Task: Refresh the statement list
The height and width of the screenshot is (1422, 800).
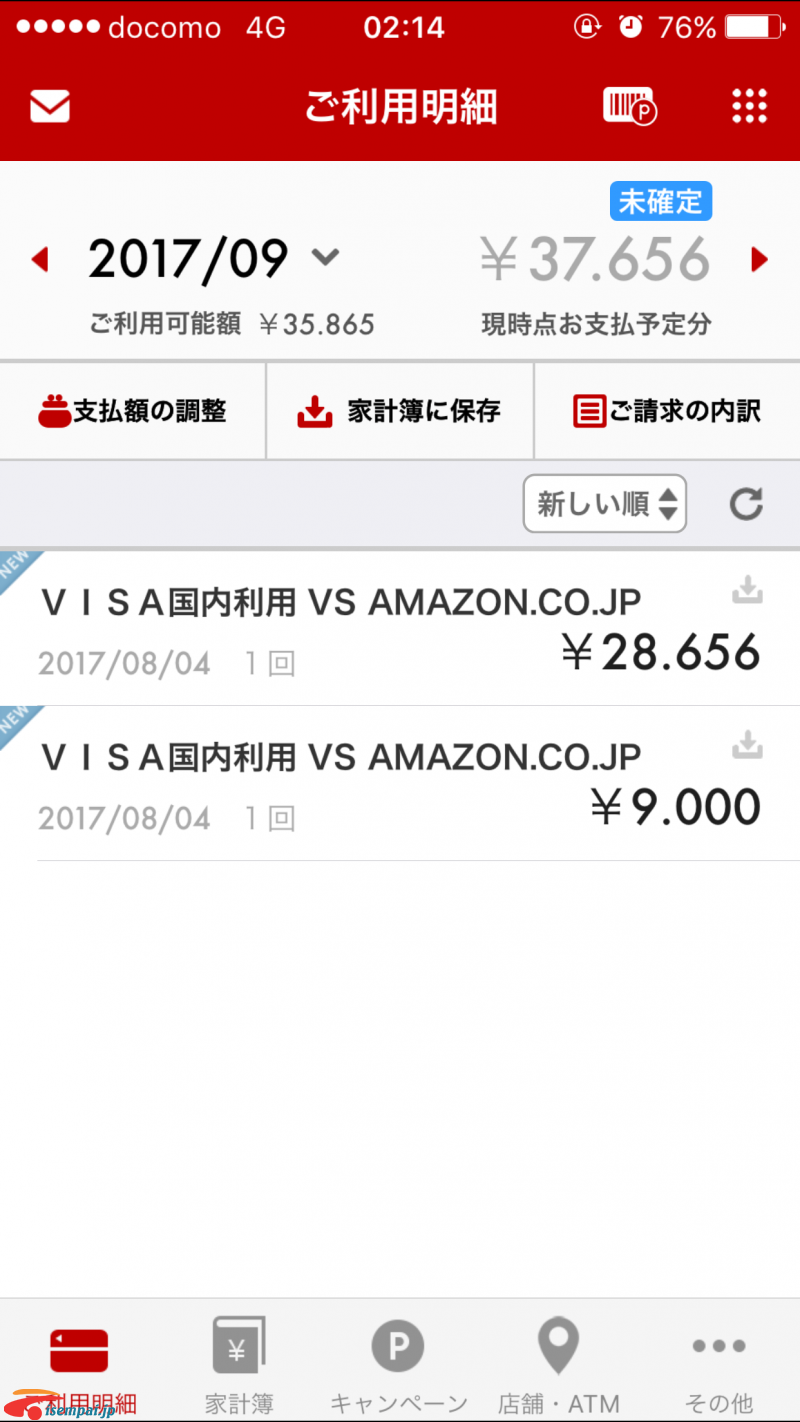Action: (x=746, y=504)
